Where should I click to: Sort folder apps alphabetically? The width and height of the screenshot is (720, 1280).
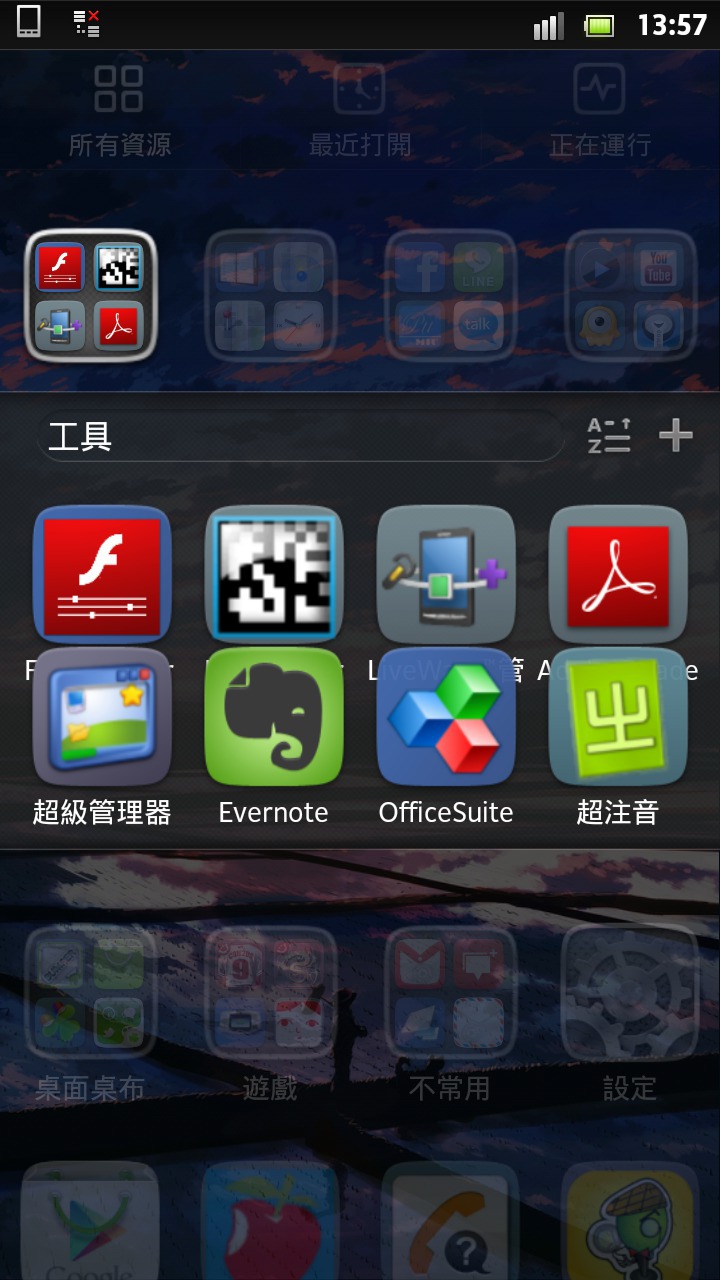click(609, 435)
